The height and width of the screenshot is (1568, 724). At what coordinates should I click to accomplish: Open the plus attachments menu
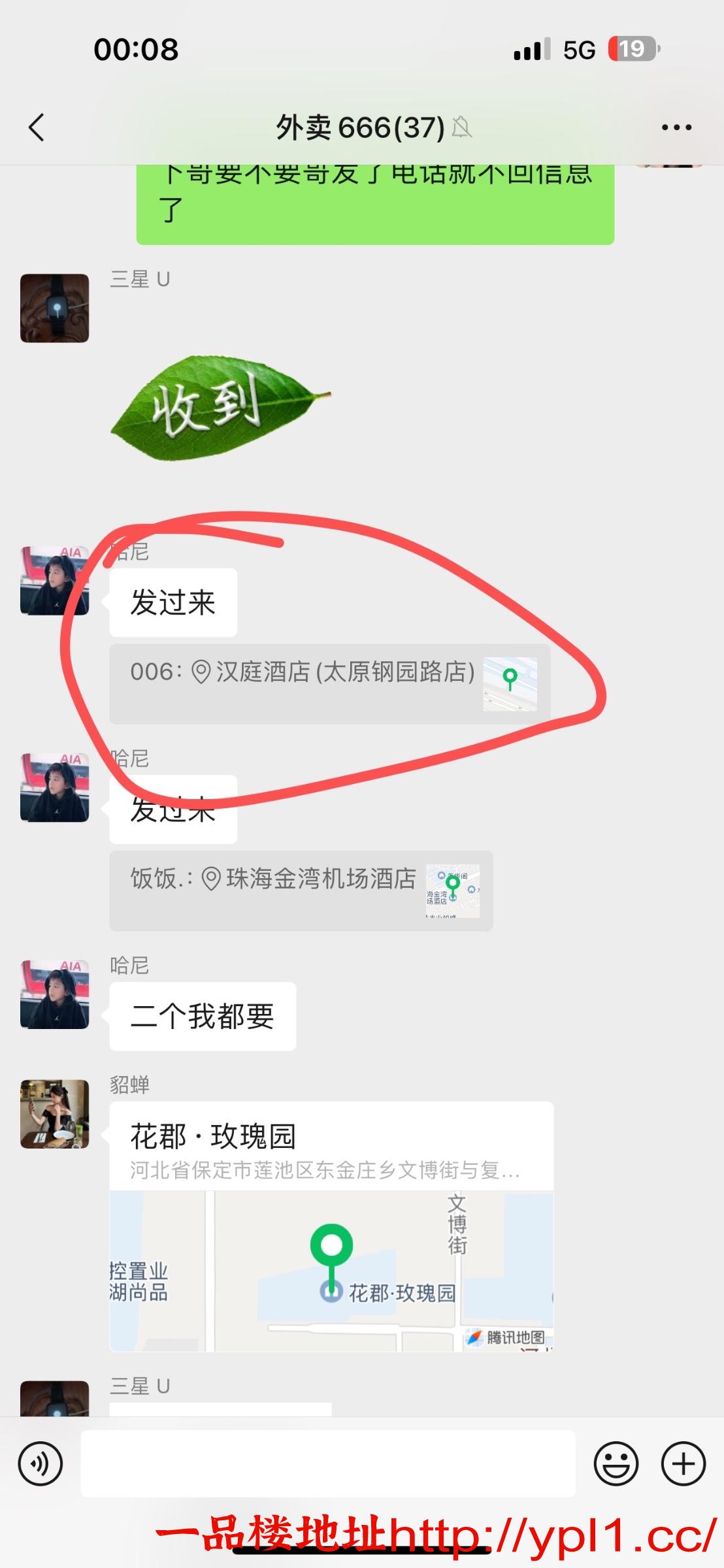[683, 1463]
